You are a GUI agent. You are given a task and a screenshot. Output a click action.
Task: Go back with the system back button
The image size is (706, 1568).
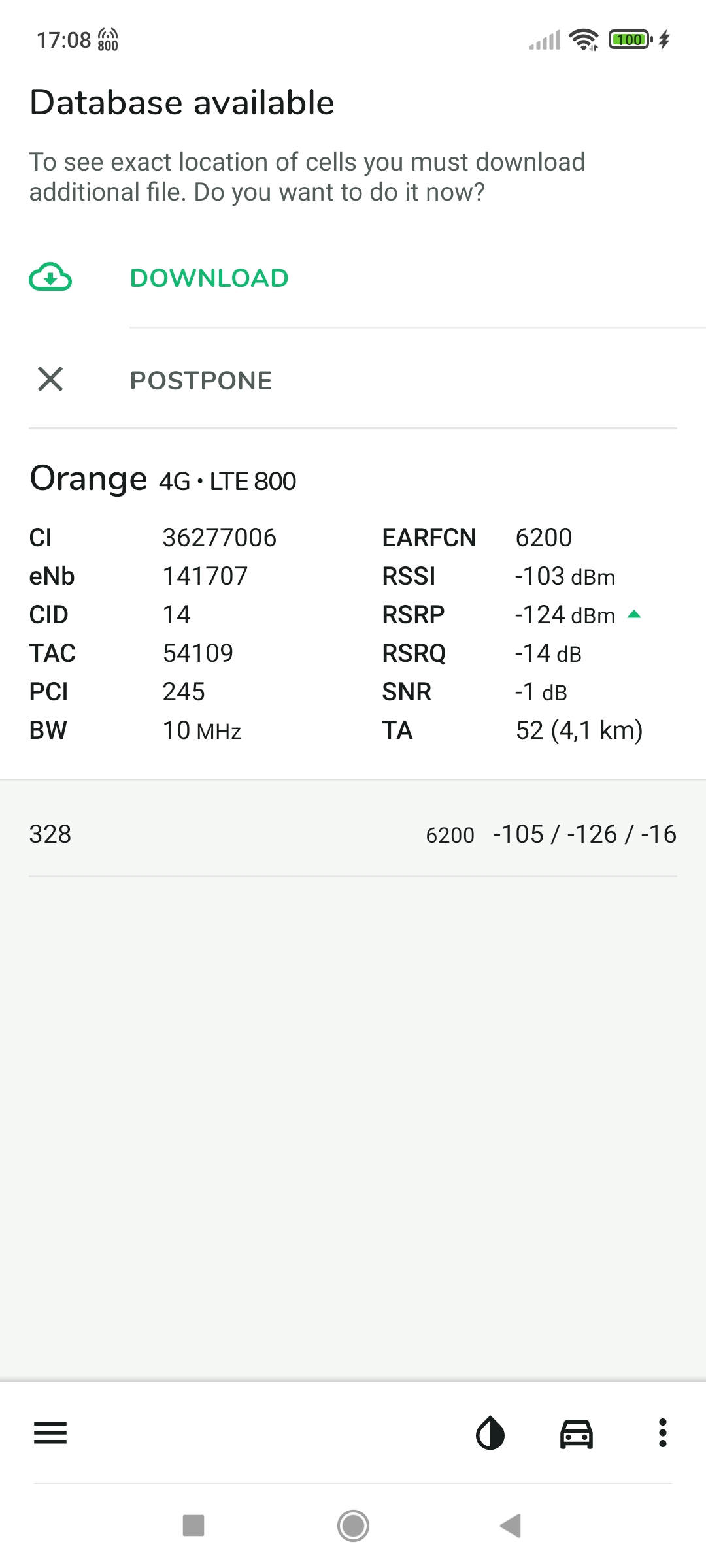coord(511,1526)
